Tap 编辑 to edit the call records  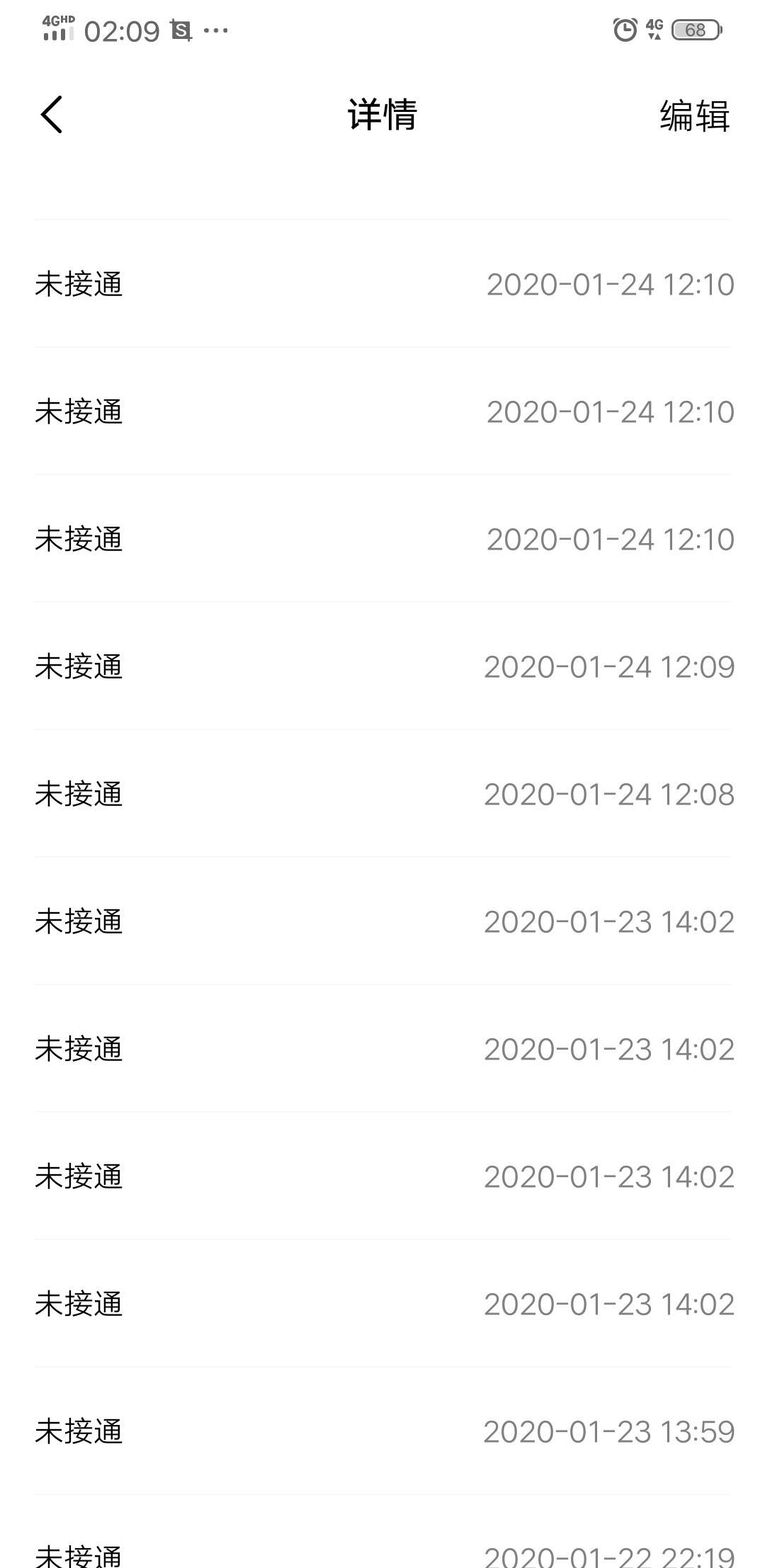point(694,115)
